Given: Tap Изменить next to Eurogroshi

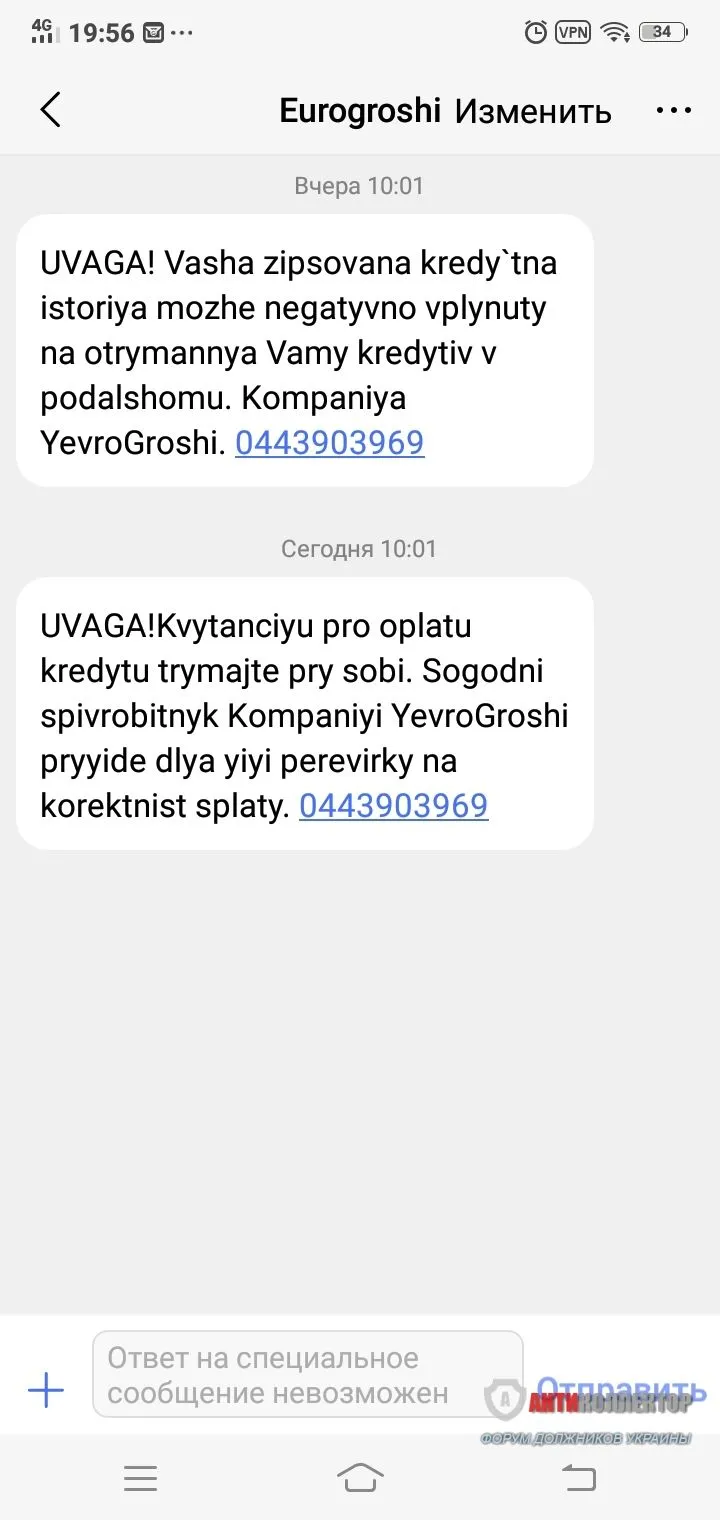Looking at the screenshot, I should point(533,111).
